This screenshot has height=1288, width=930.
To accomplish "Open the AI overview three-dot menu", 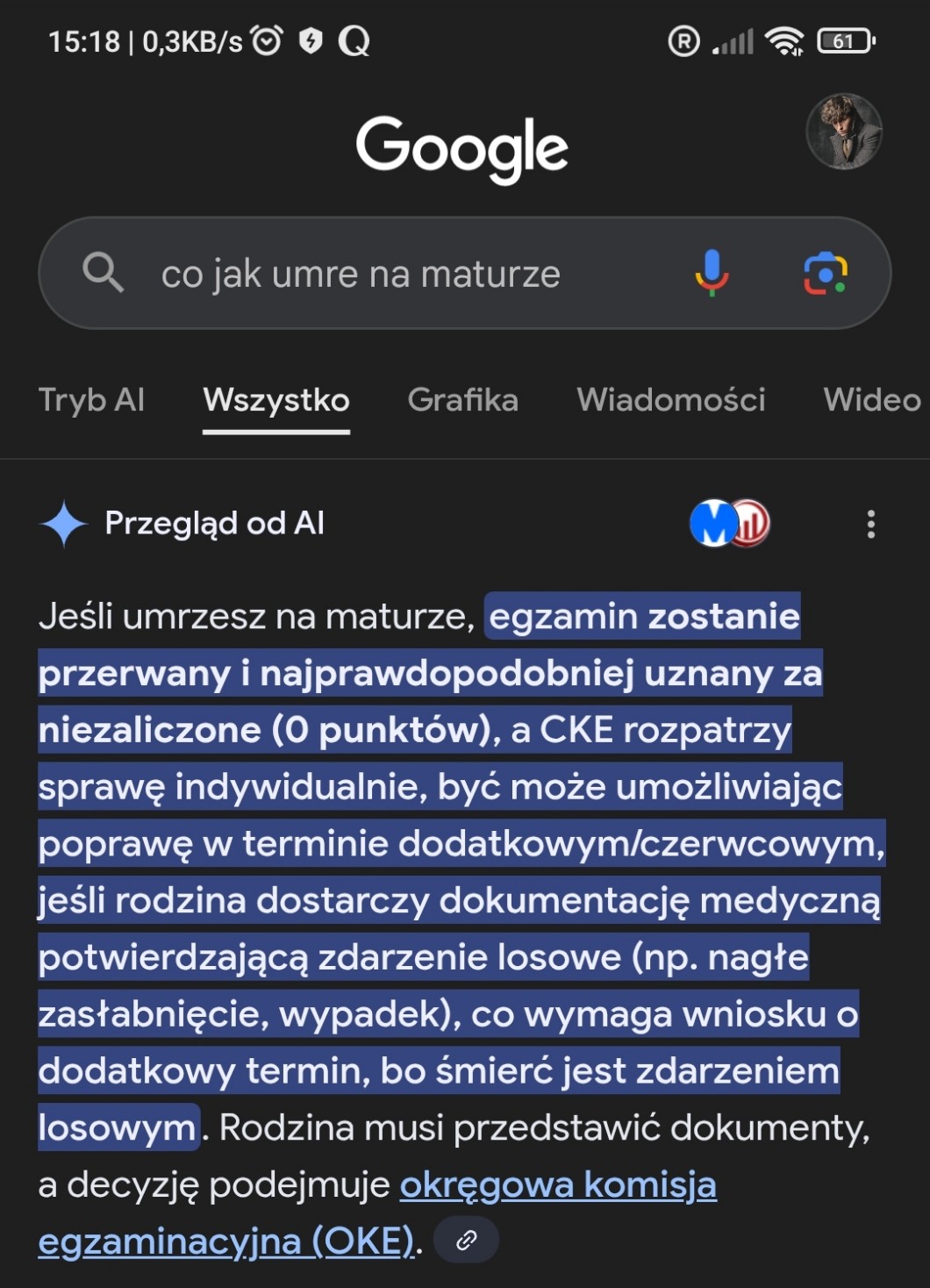I will (x=870, y=524).
